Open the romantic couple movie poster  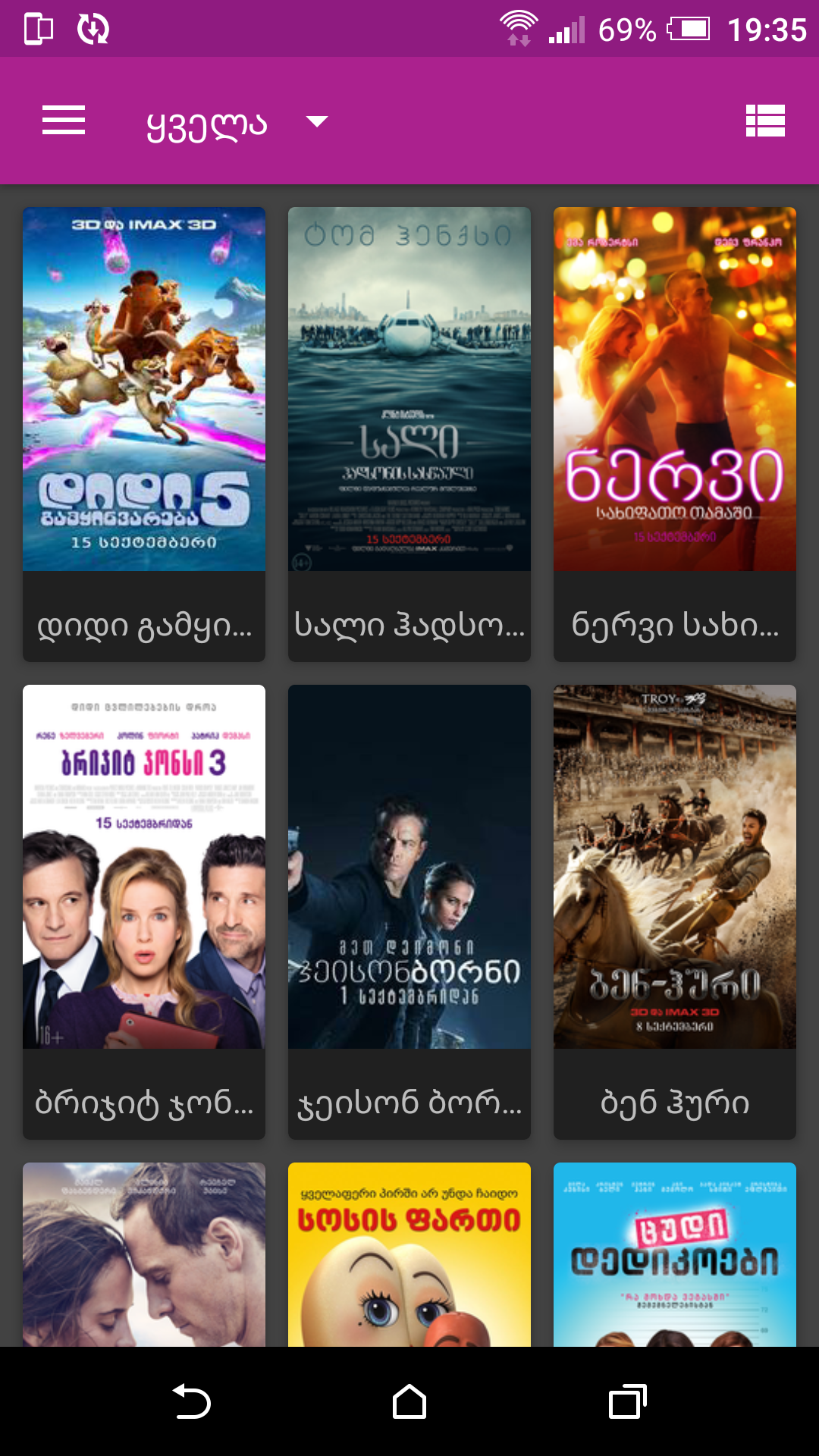coord(144,1254)
